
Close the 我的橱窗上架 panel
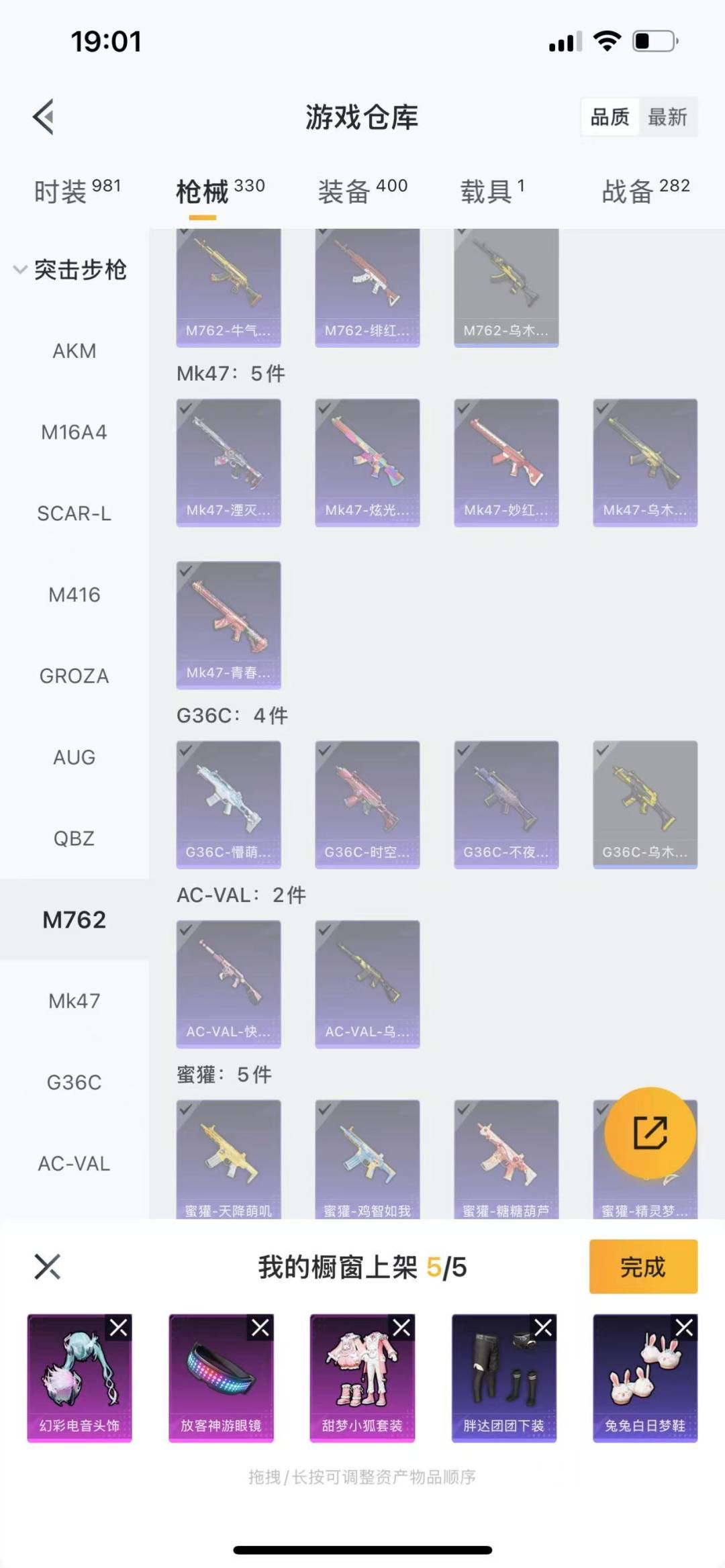pyautogui.click(x=47, y=1267)
